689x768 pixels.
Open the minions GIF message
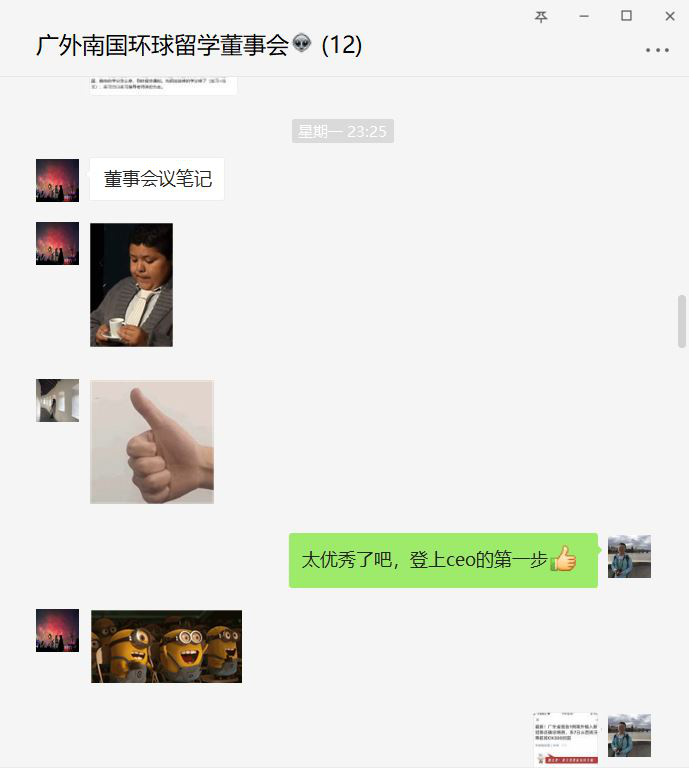click(x=166, y=647)
